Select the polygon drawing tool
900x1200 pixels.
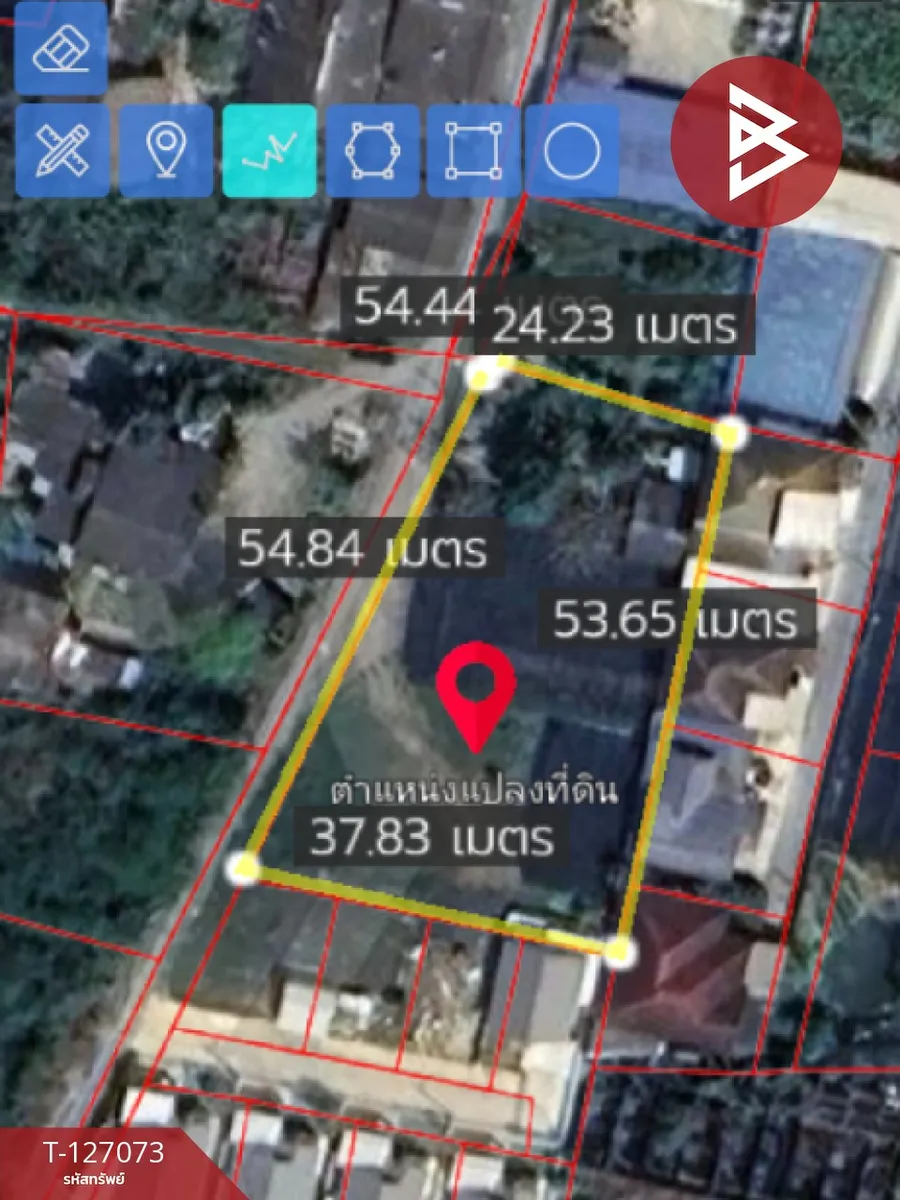pyautogui.click(x=373, y=150)
